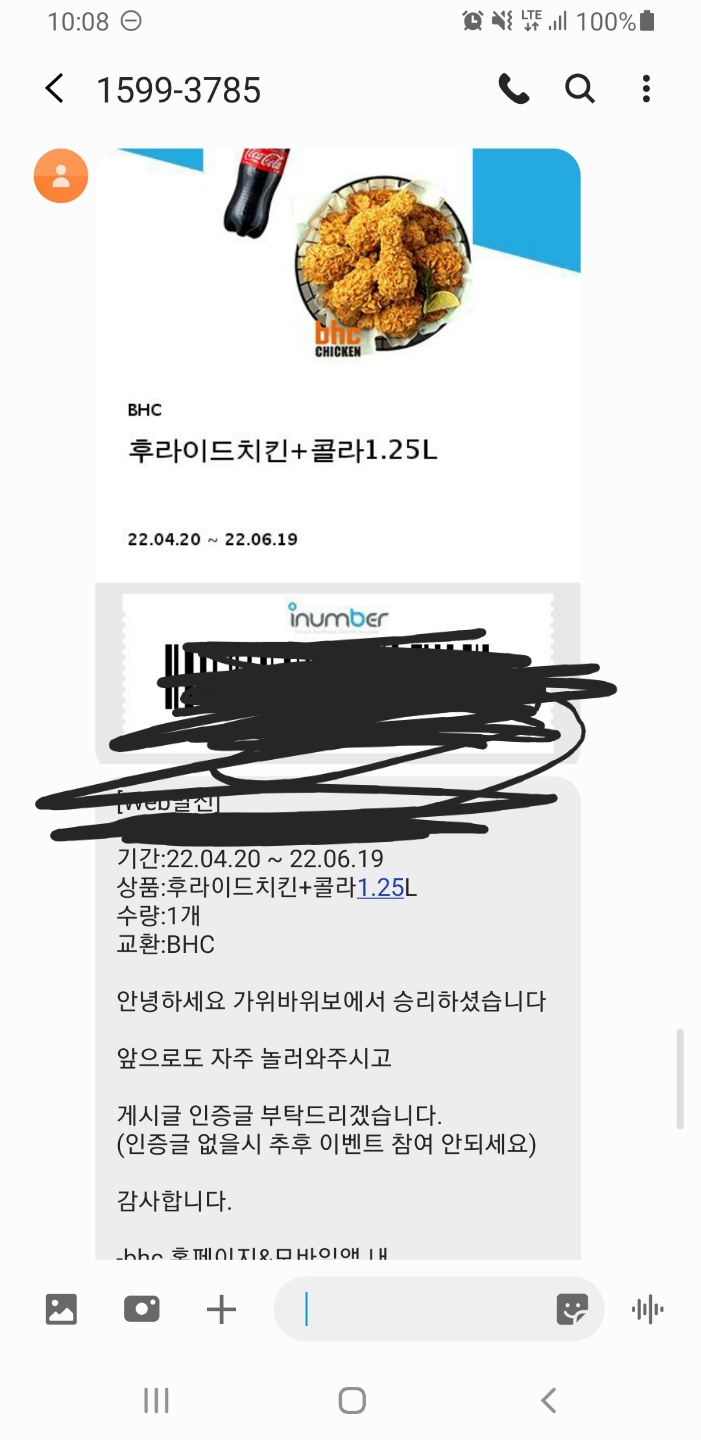The image size is (701, 1440).
Task: Attach a picture from the gallery
Action: coord(61,1309)
